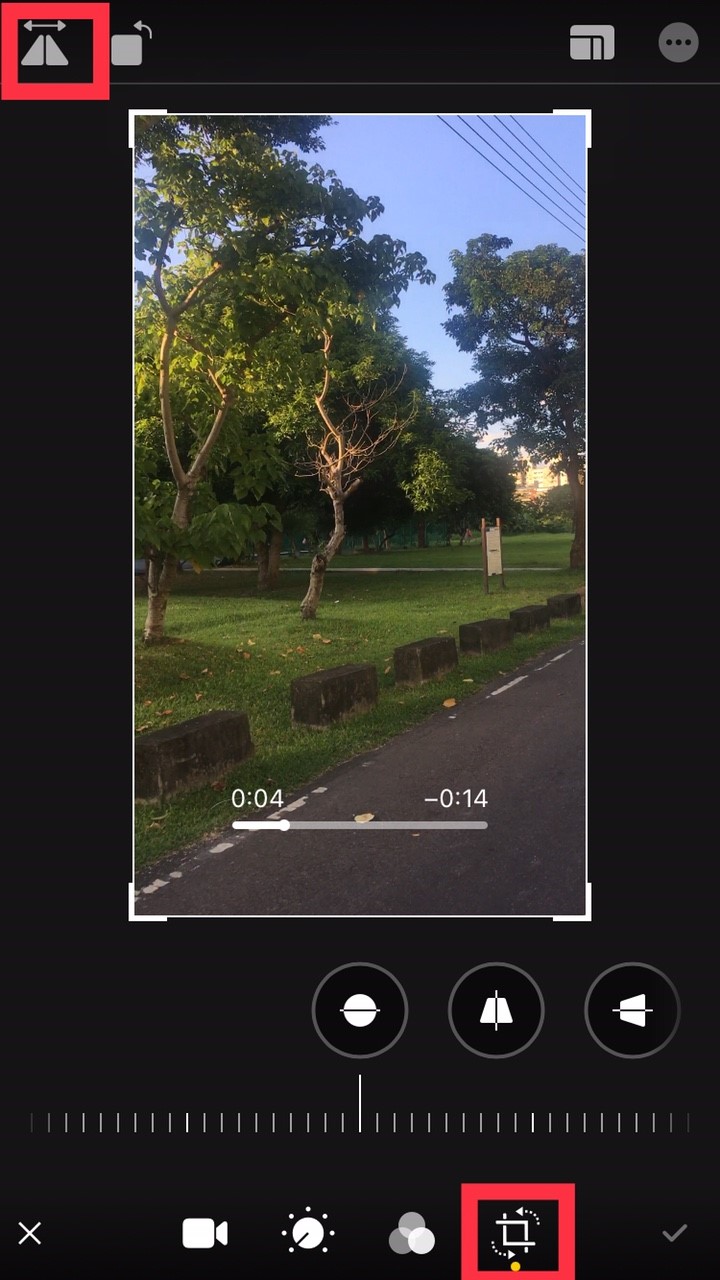Select the straighten adjustment
The height and width of the screenshot is (1280, 720).
tap(360, 1010)
